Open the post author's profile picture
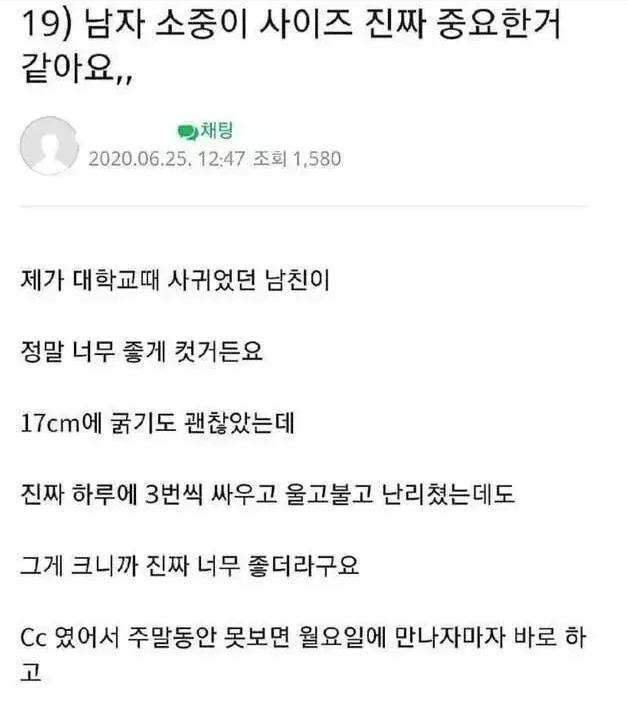Image resolution: width=628 pixels, height=703 pixels. point(49,146)
